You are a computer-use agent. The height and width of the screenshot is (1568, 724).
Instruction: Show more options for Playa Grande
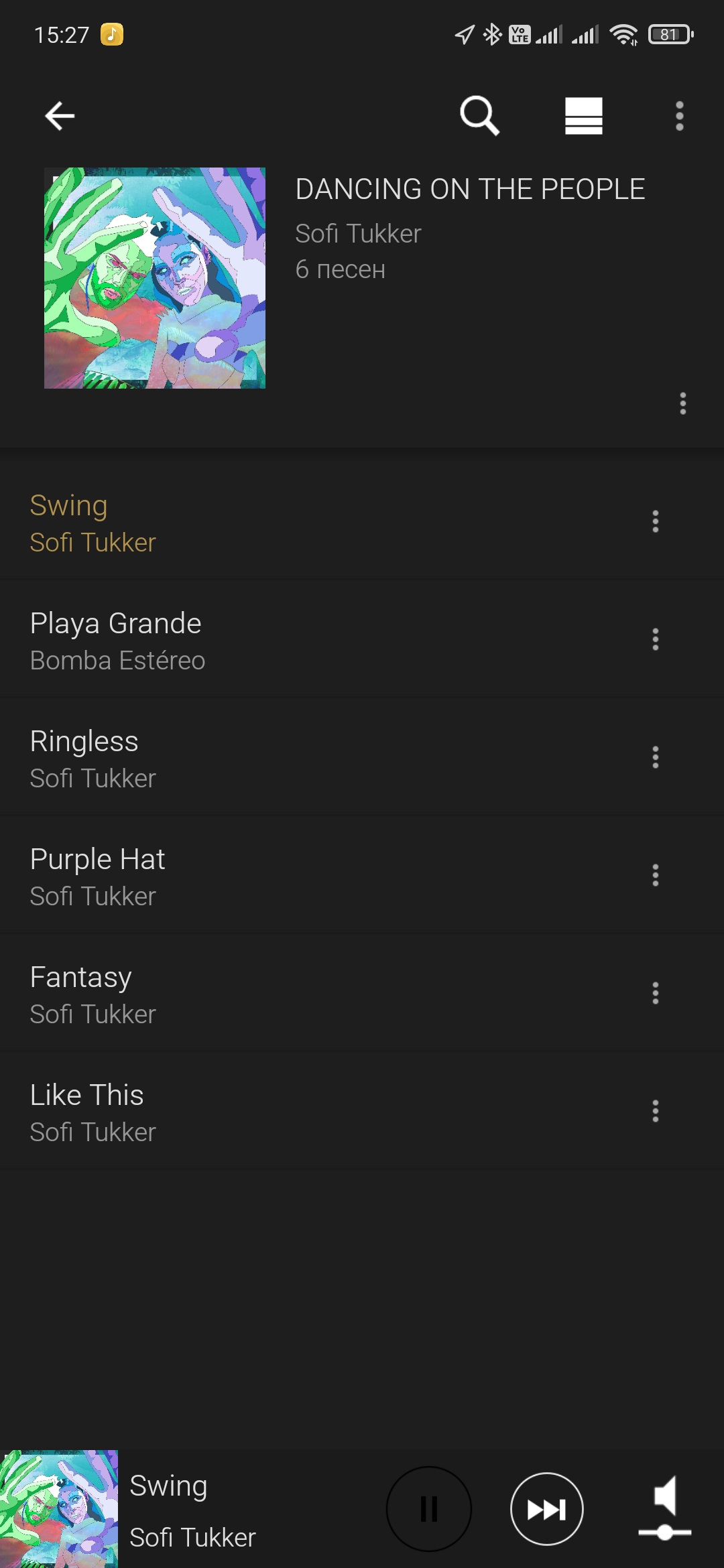655,639
